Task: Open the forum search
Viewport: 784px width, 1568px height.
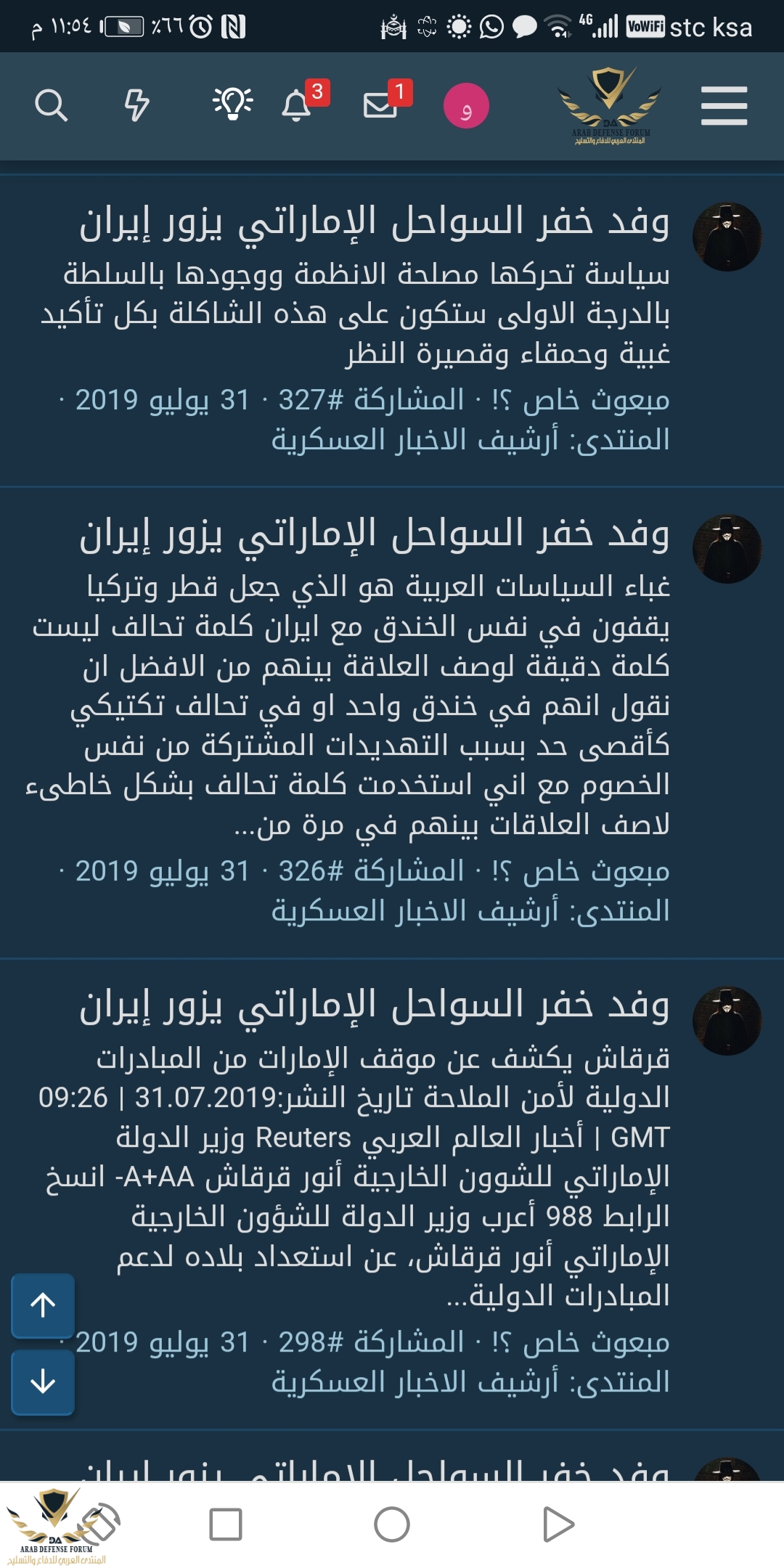Action: click(x=51, y=106)
